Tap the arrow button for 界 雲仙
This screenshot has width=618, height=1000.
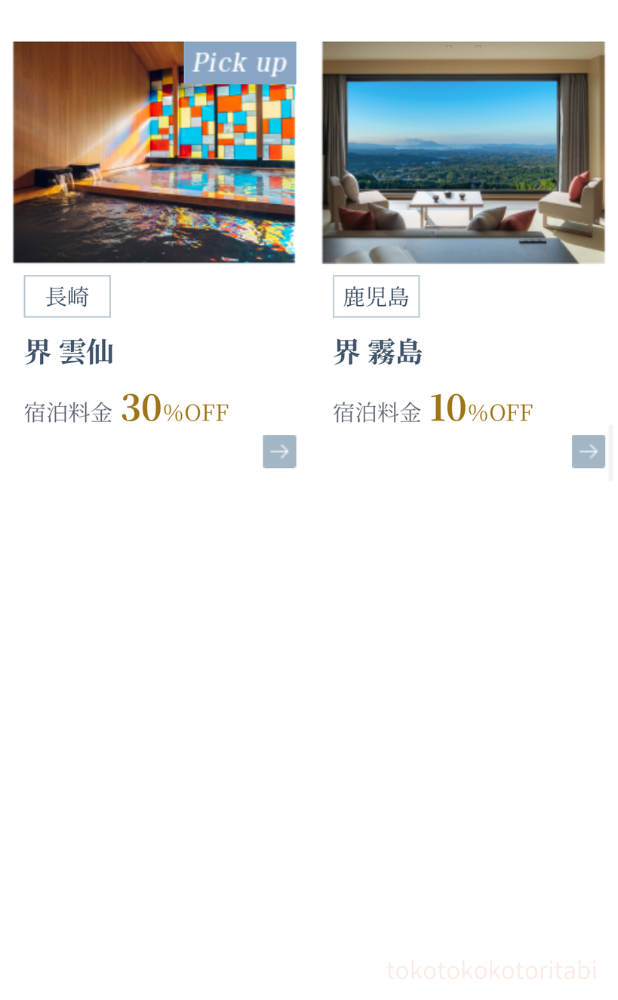tap(279, 451)
